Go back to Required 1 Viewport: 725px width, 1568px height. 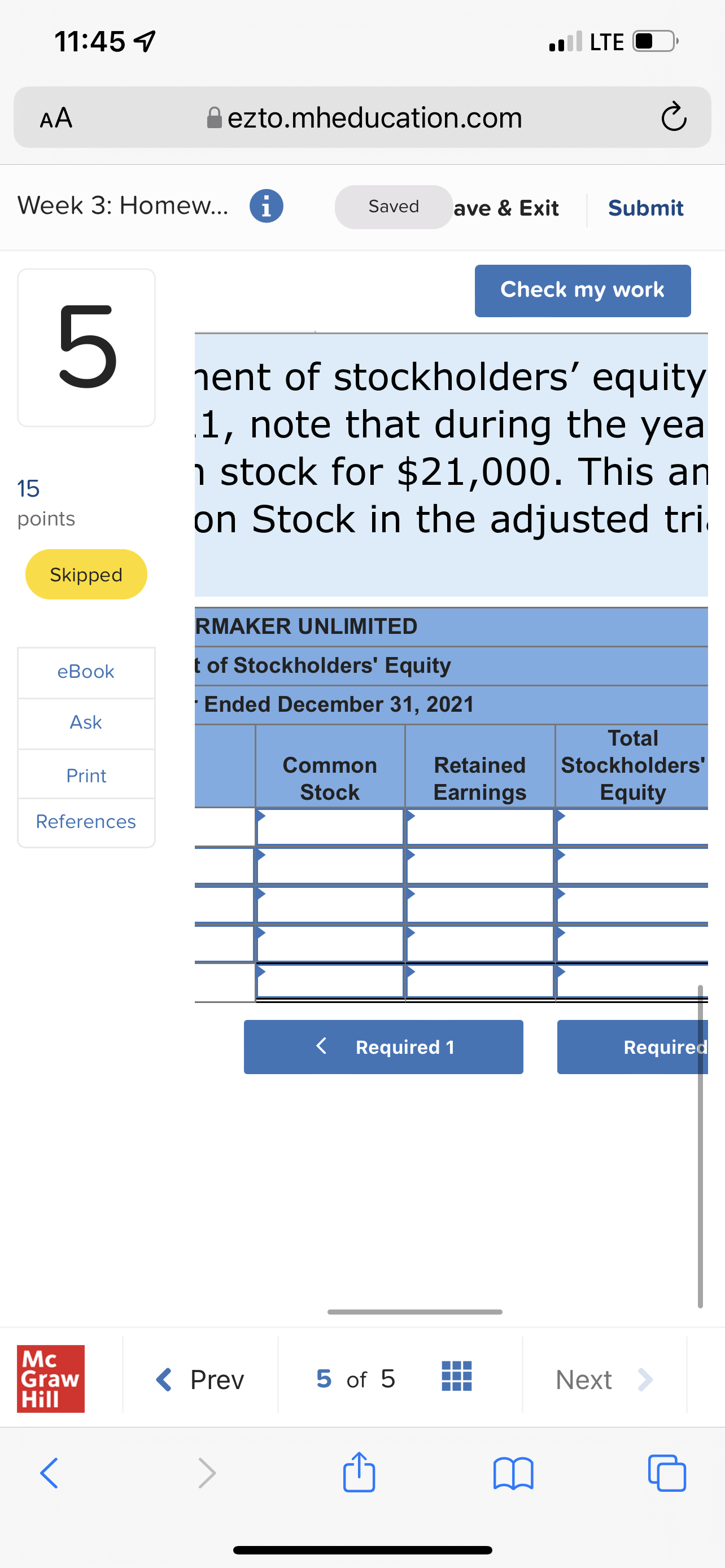(x=383, y=1047)
